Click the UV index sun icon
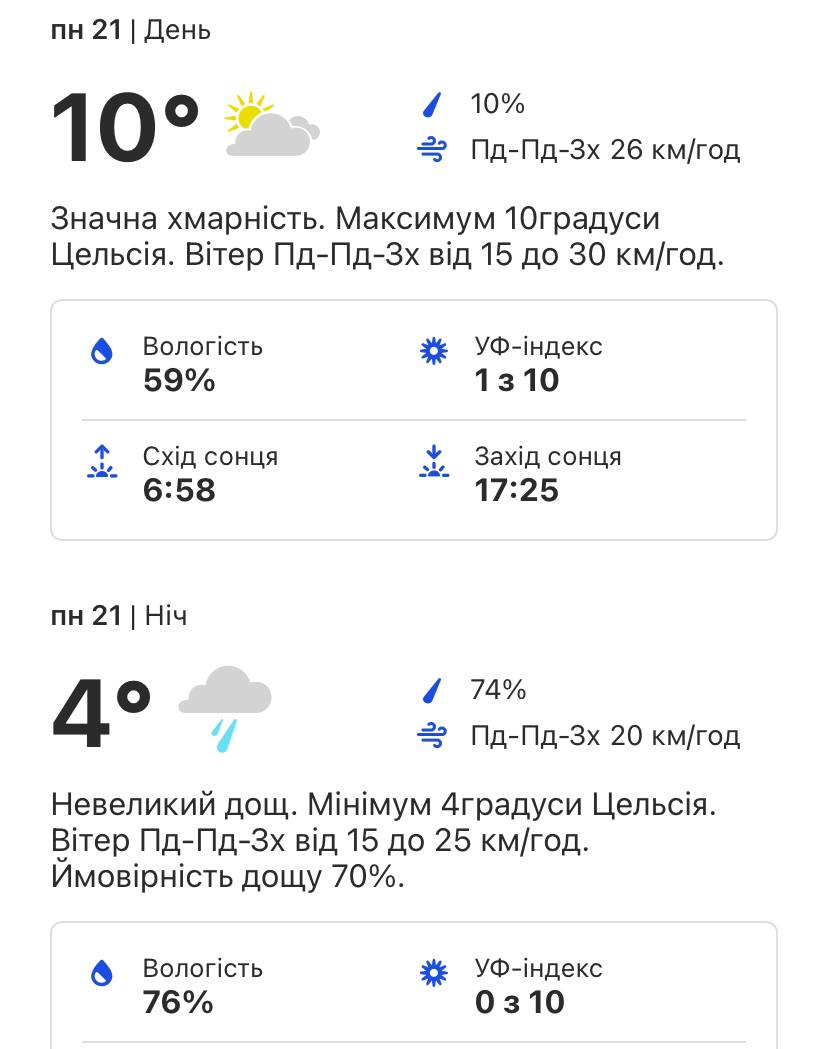Viewport: 828px width, 1049px height. [434, 351]
